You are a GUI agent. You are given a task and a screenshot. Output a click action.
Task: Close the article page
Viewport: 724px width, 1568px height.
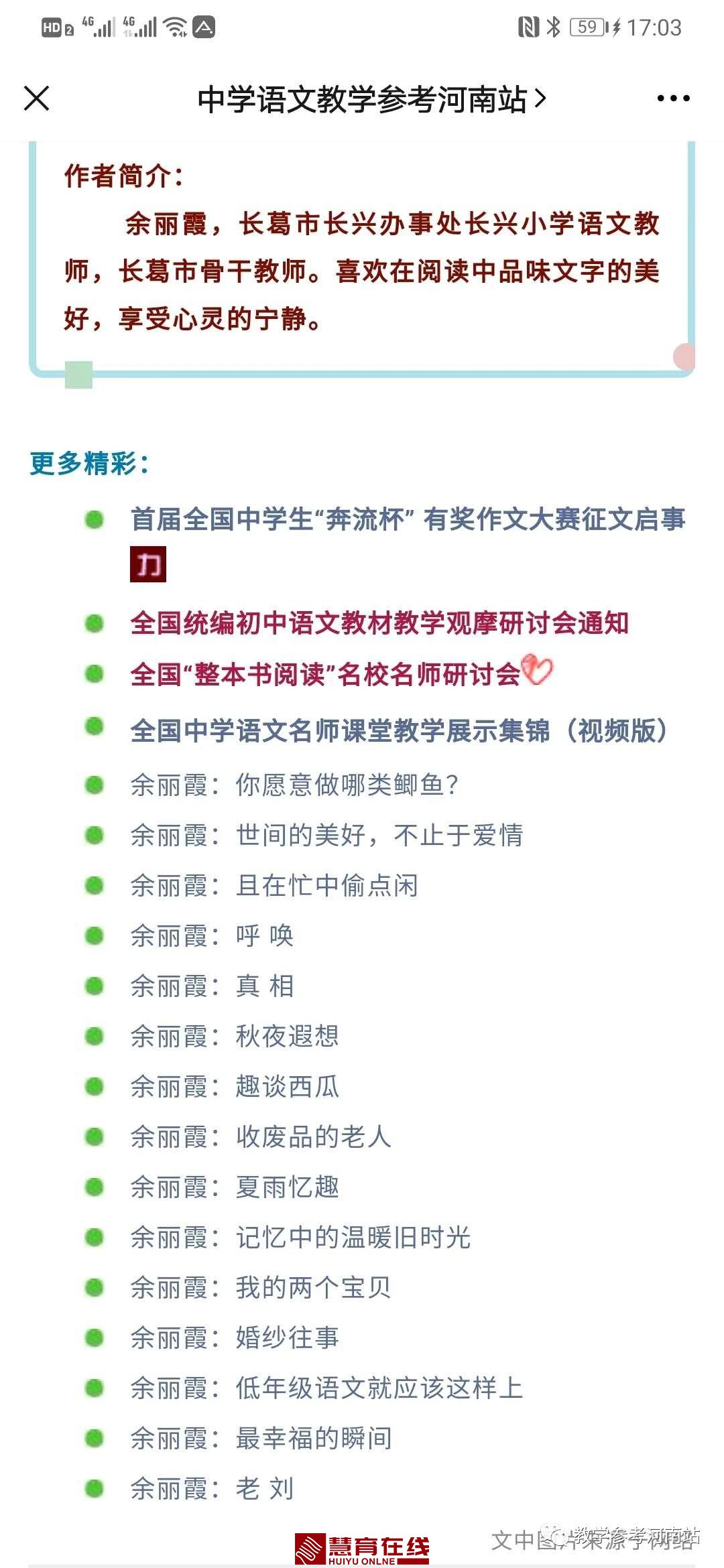37,99
